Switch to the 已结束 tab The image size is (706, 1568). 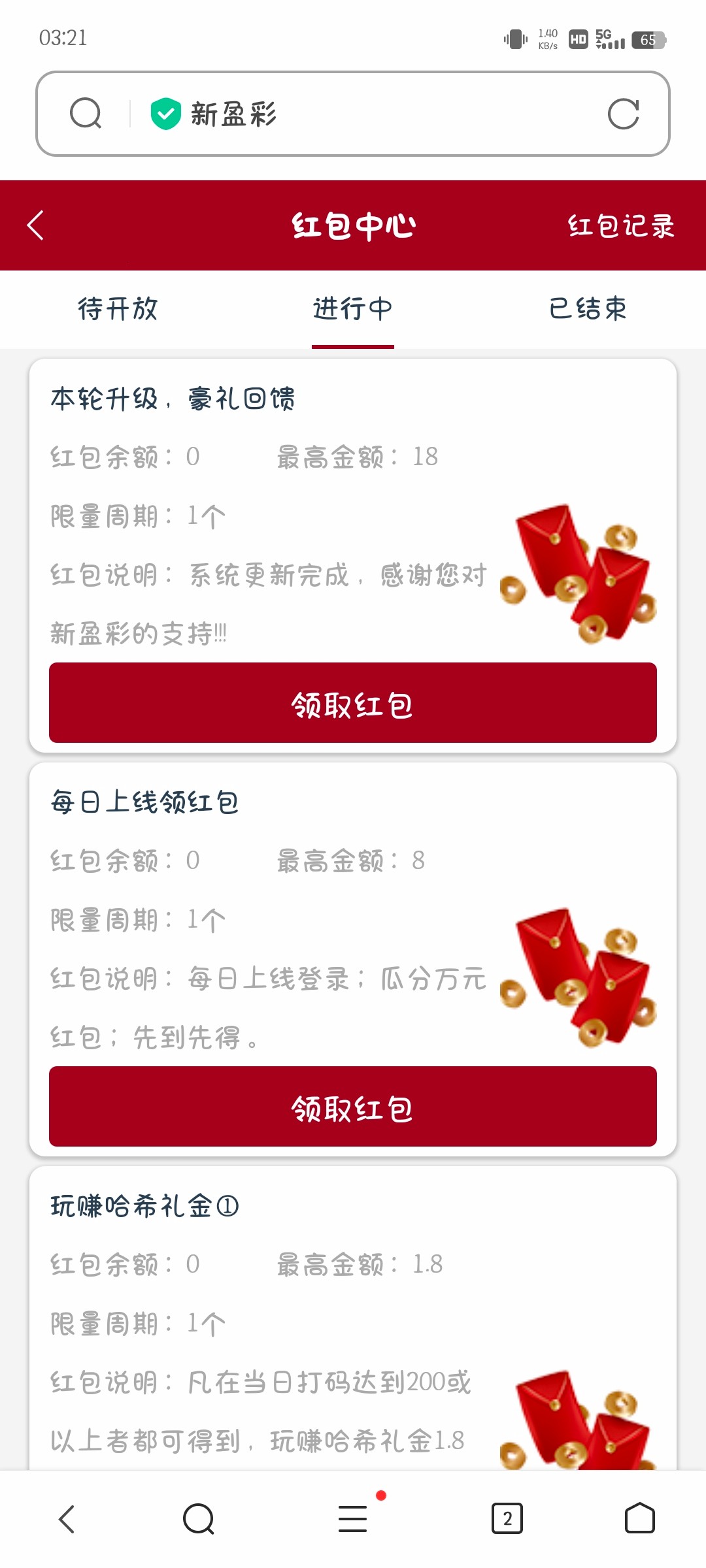click(588, 308)
